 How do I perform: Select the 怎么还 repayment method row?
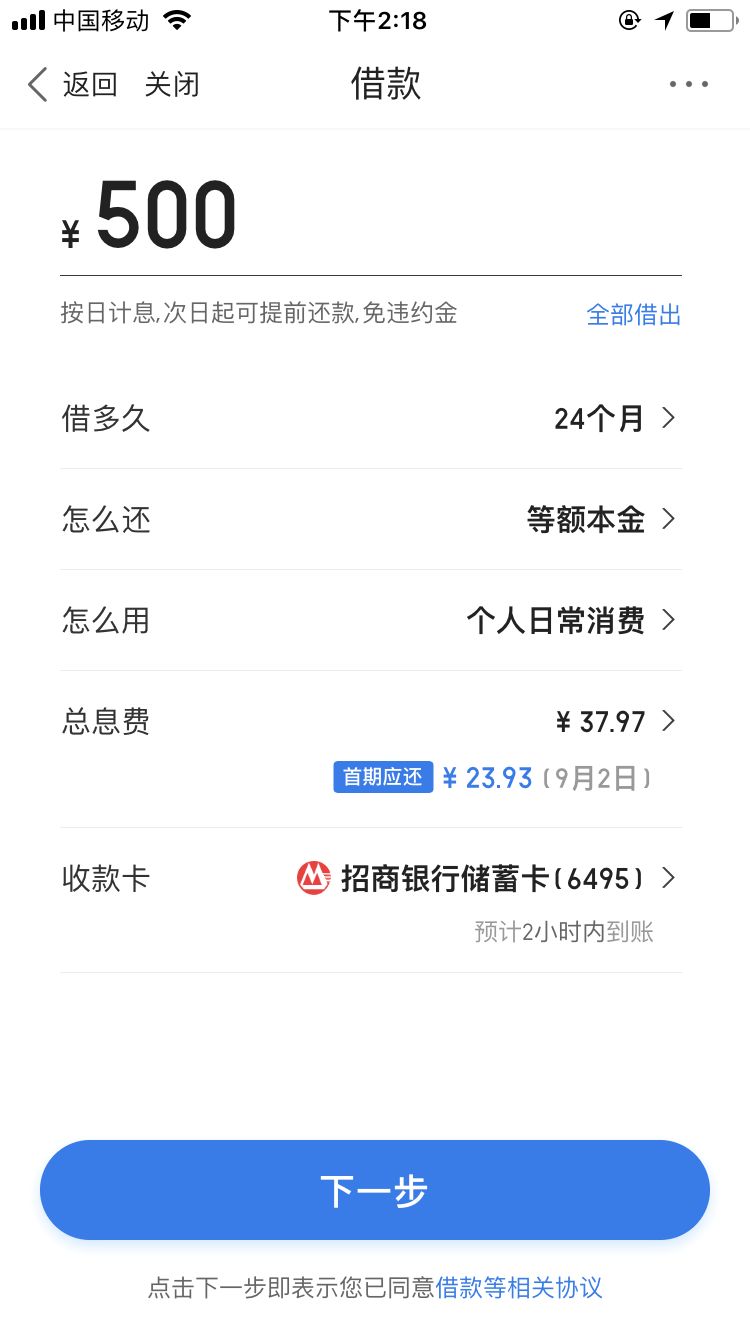tap(370, 520)
